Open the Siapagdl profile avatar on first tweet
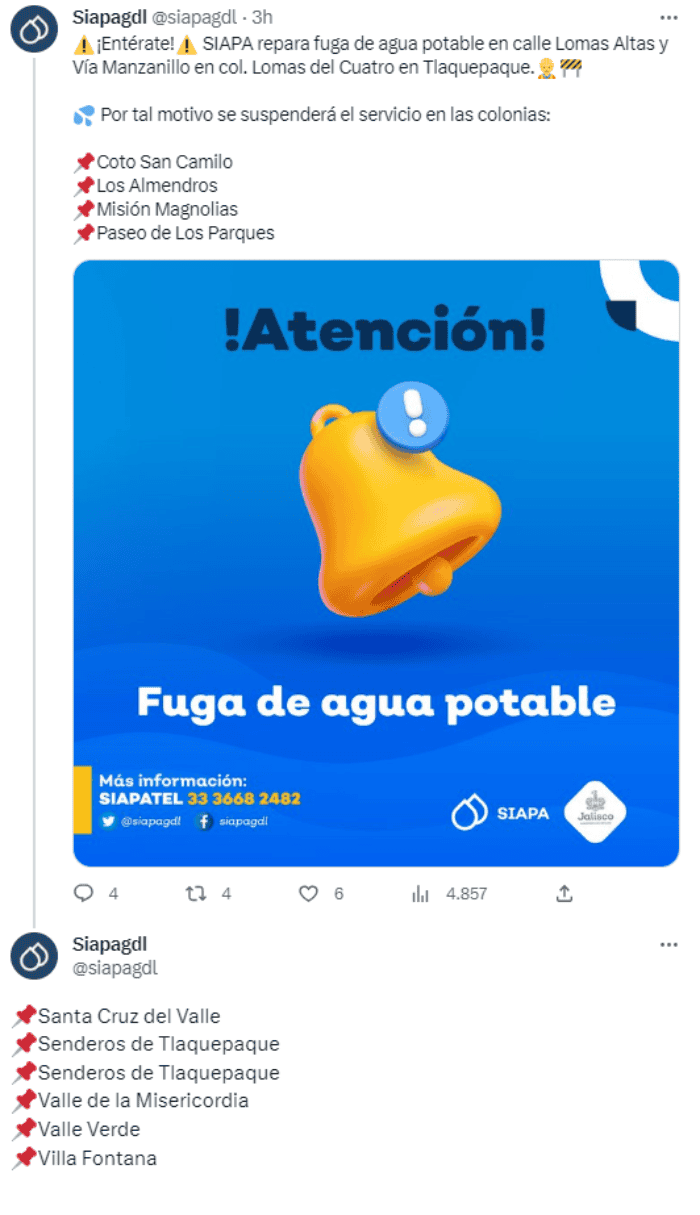Image resolution: width=700 pixels, height=1215 pixels. 34,32
